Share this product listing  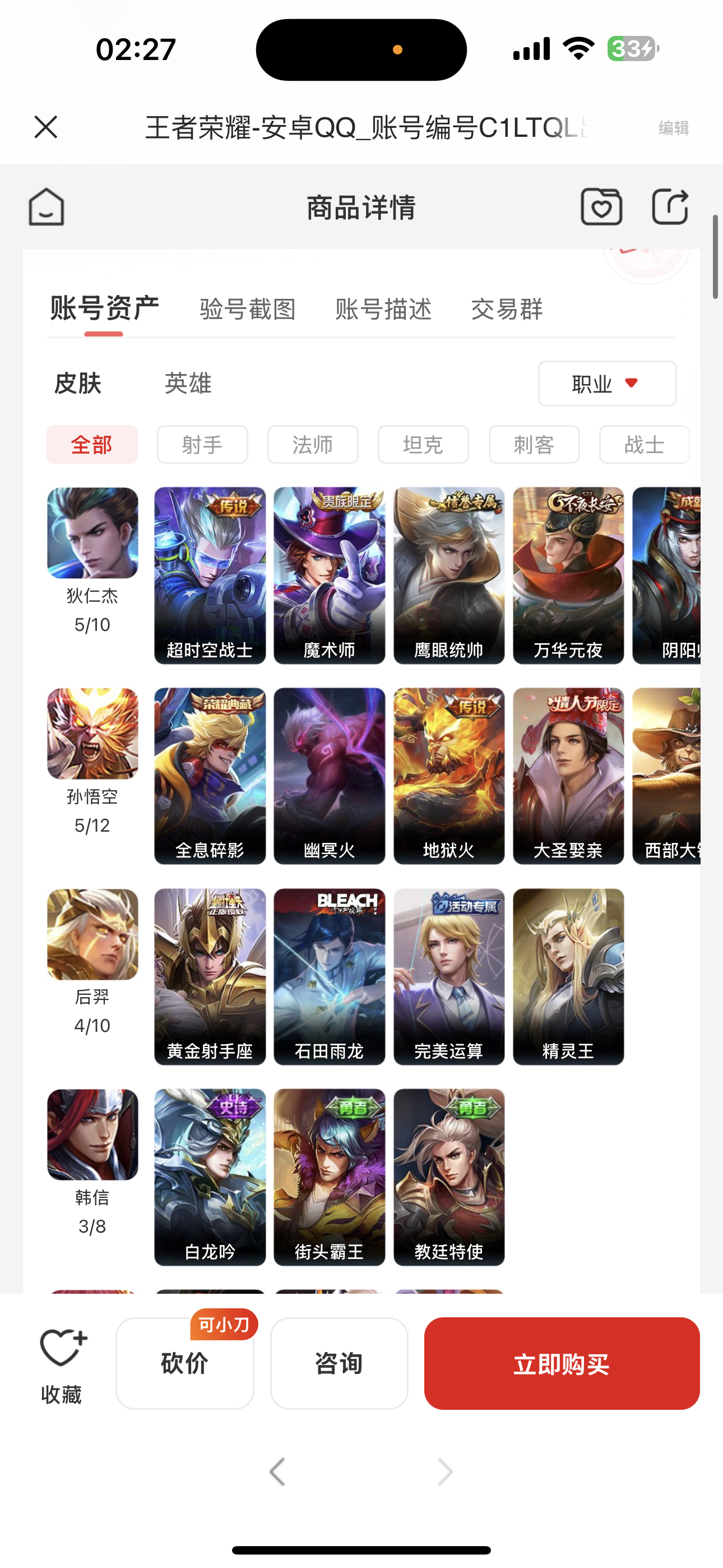[670, 207]
